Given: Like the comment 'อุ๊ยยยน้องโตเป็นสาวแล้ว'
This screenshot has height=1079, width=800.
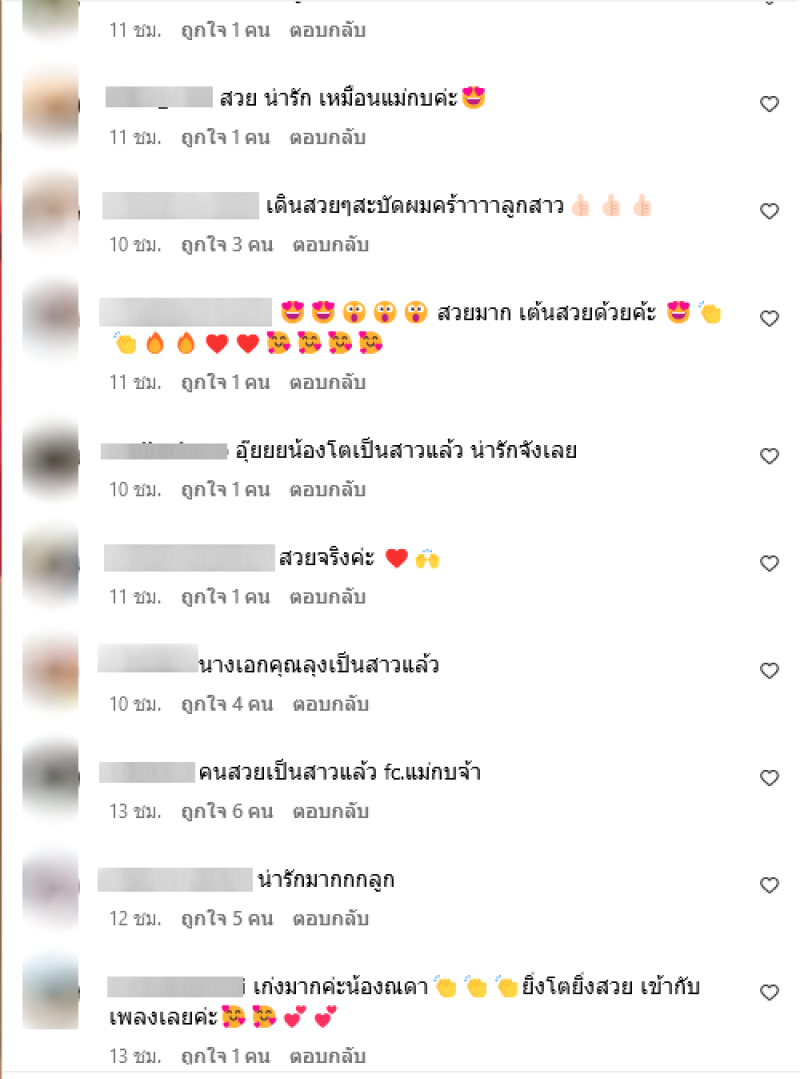Looking at the screenshot, I should 769,456.
